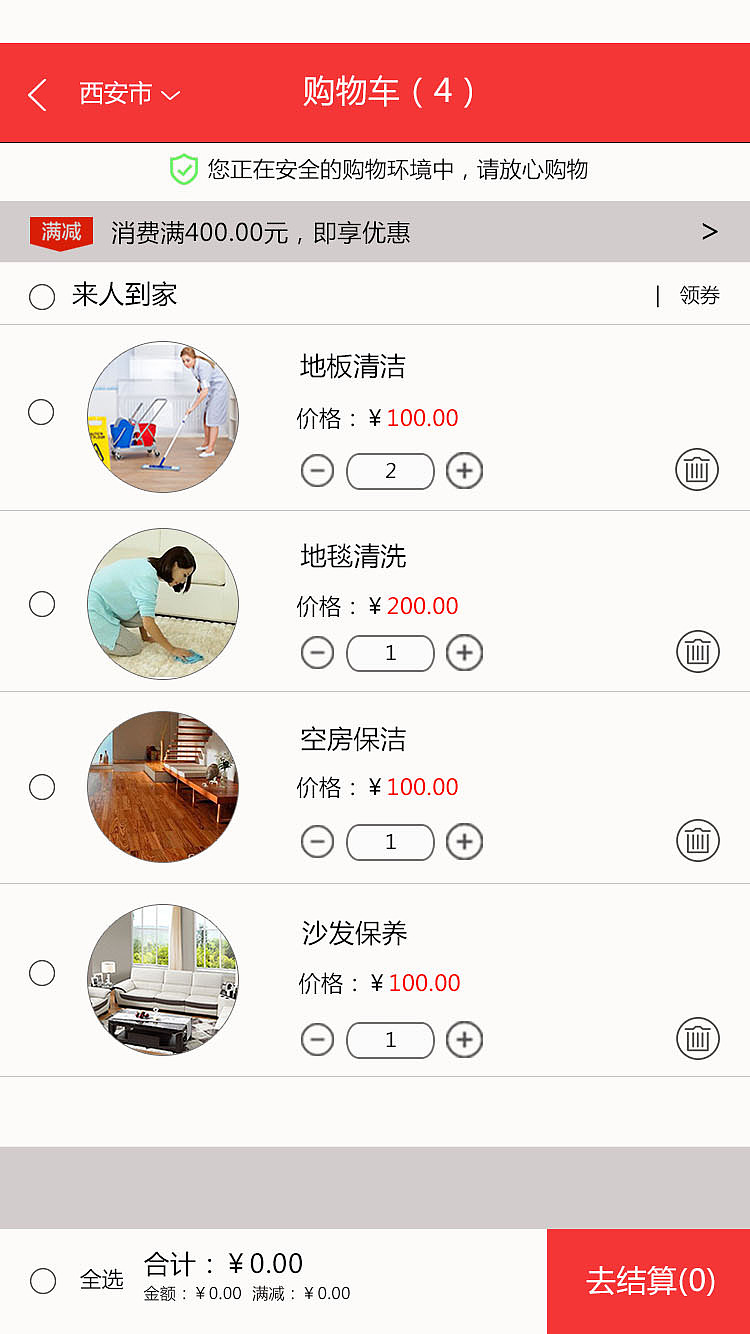Decrease 地毯清洗 quantity with minus icon

pos(317,653)
